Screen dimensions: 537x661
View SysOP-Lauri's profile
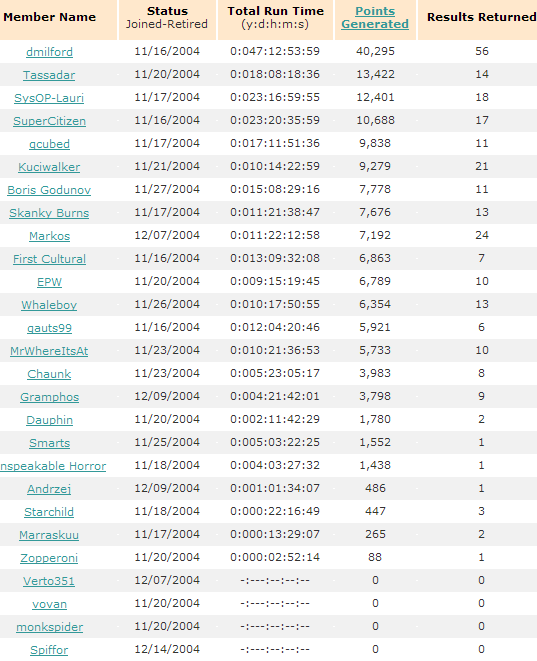(49, 98)
